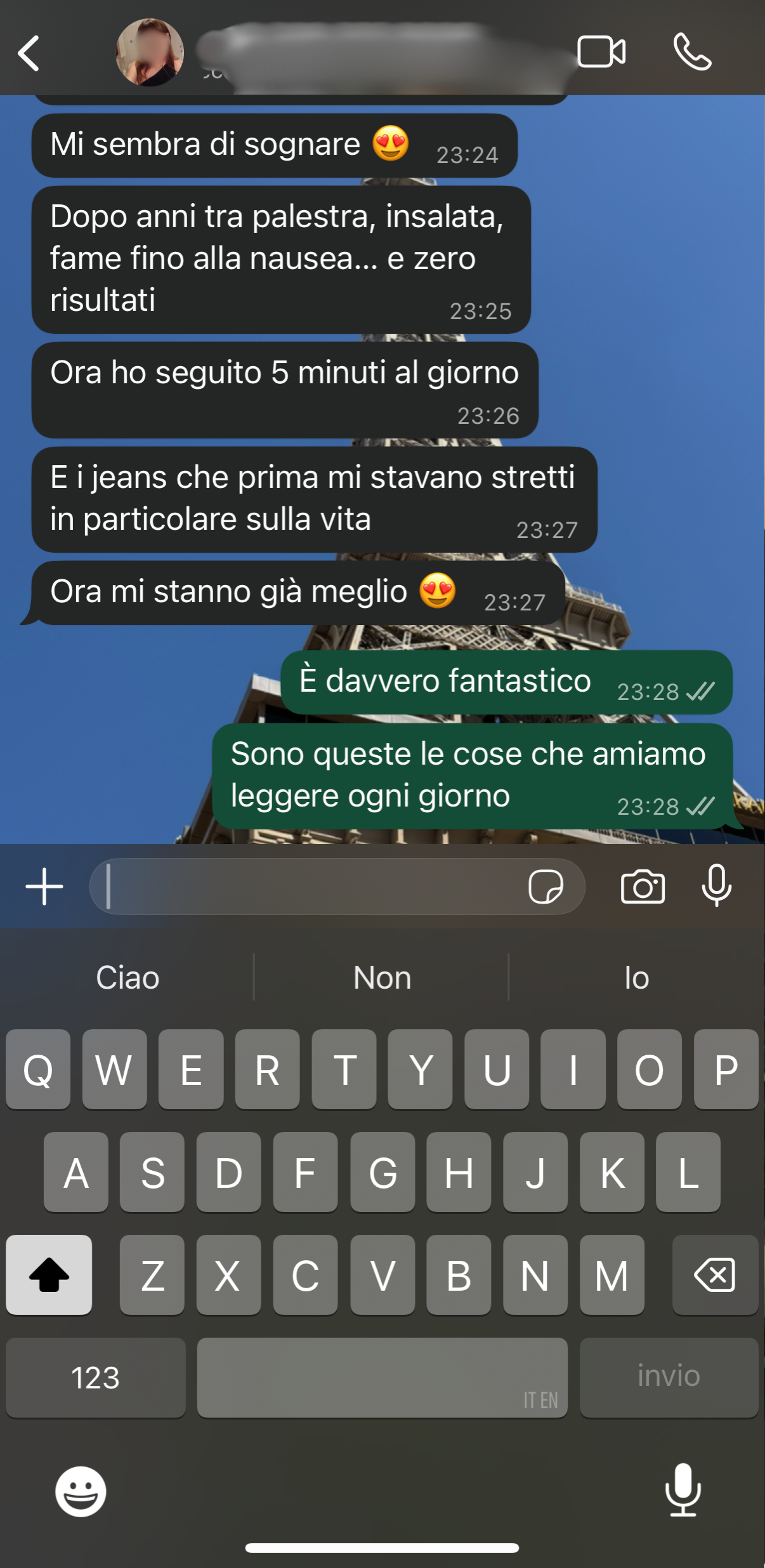Tap the voice message microphone beside the camera
The image size is (765, 1568).
pyautogui.click(x=717, y=885)
